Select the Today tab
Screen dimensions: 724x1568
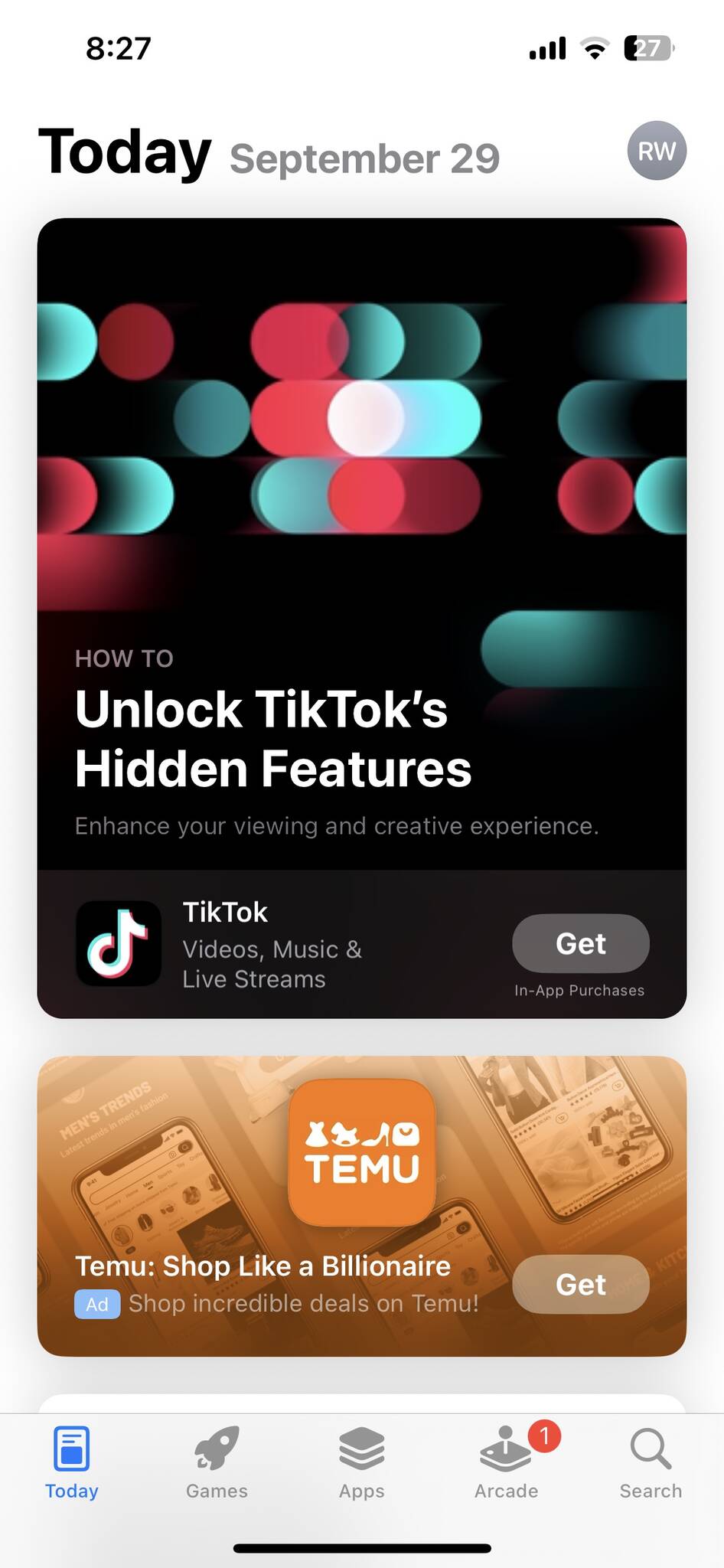[x=72, y=1462]
